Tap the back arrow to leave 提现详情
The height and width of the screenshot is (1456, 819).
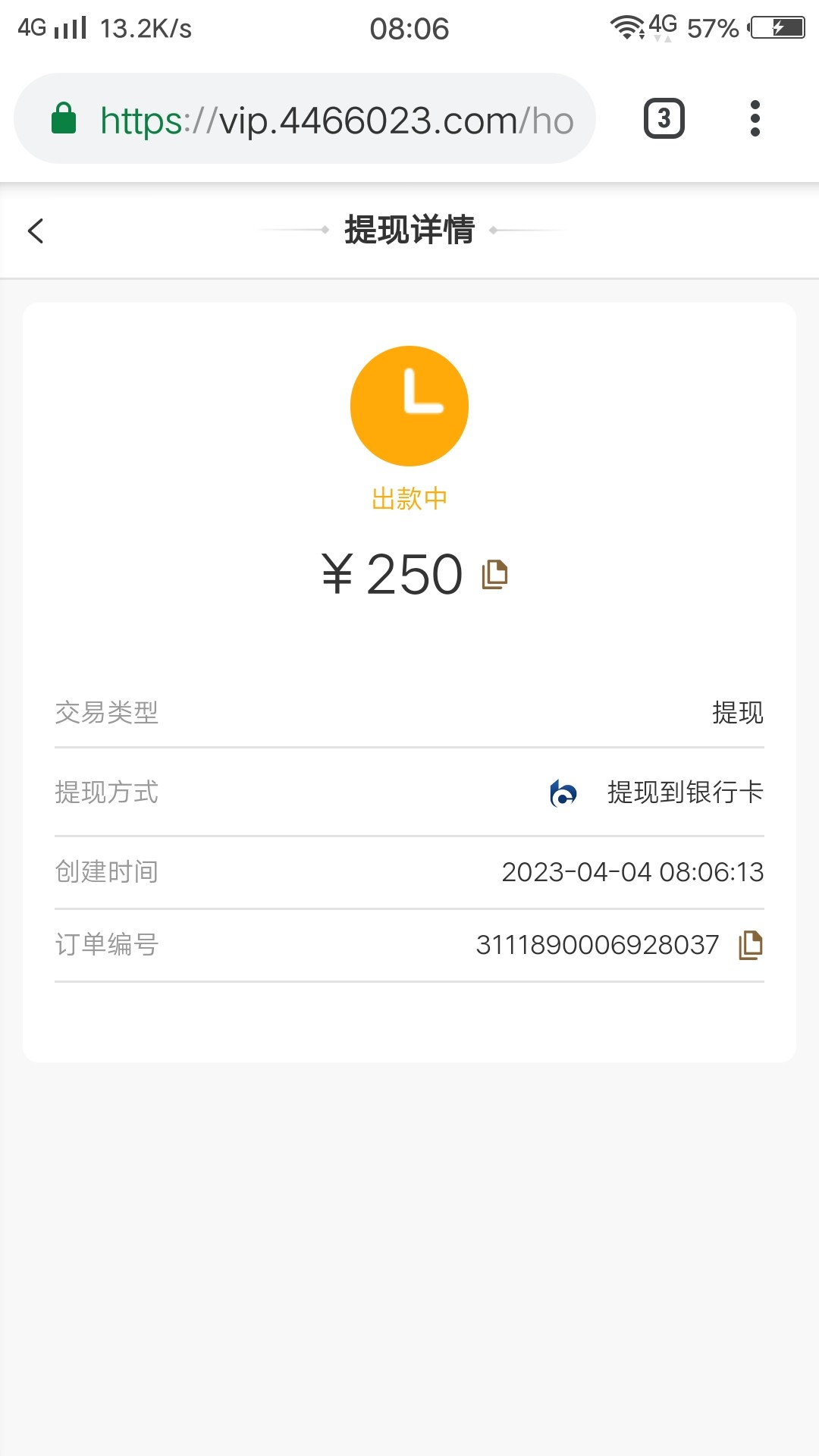pos(35,230)
